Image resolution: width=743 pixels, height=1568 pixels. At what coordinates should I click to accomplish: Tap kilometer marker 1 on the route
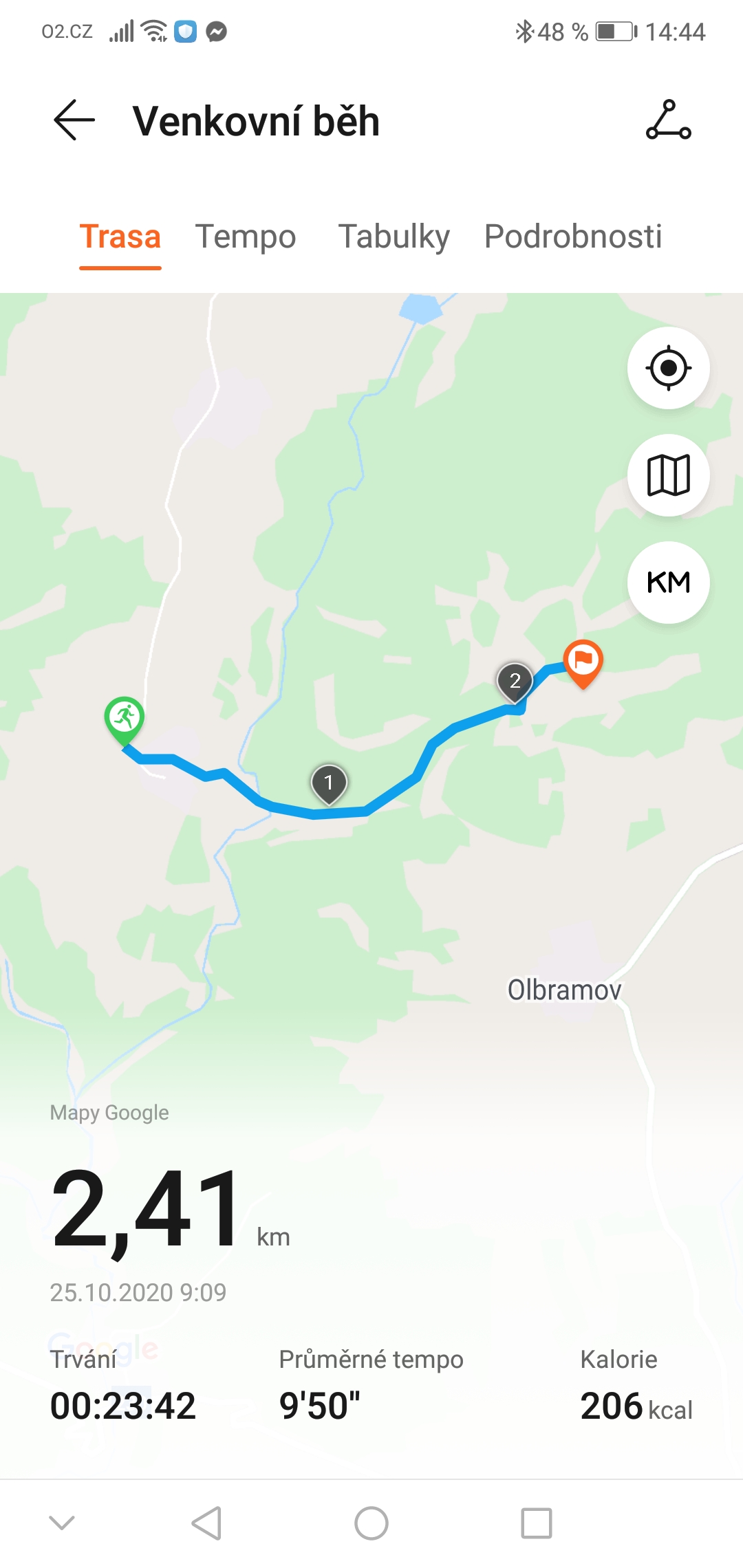[329, 784]
